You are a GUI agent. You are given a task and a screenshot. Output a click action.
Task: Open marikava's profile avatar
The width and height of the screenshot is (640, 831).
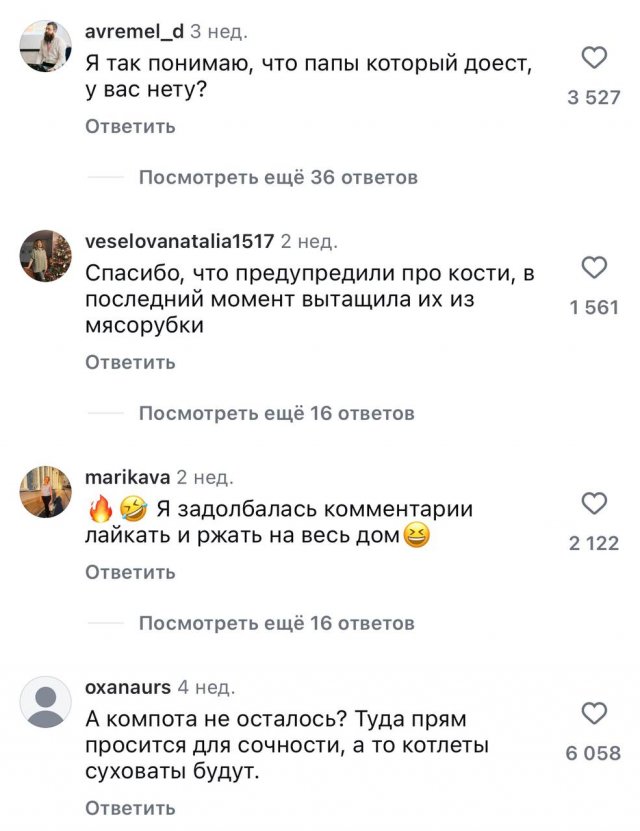[x=46, y=491]
